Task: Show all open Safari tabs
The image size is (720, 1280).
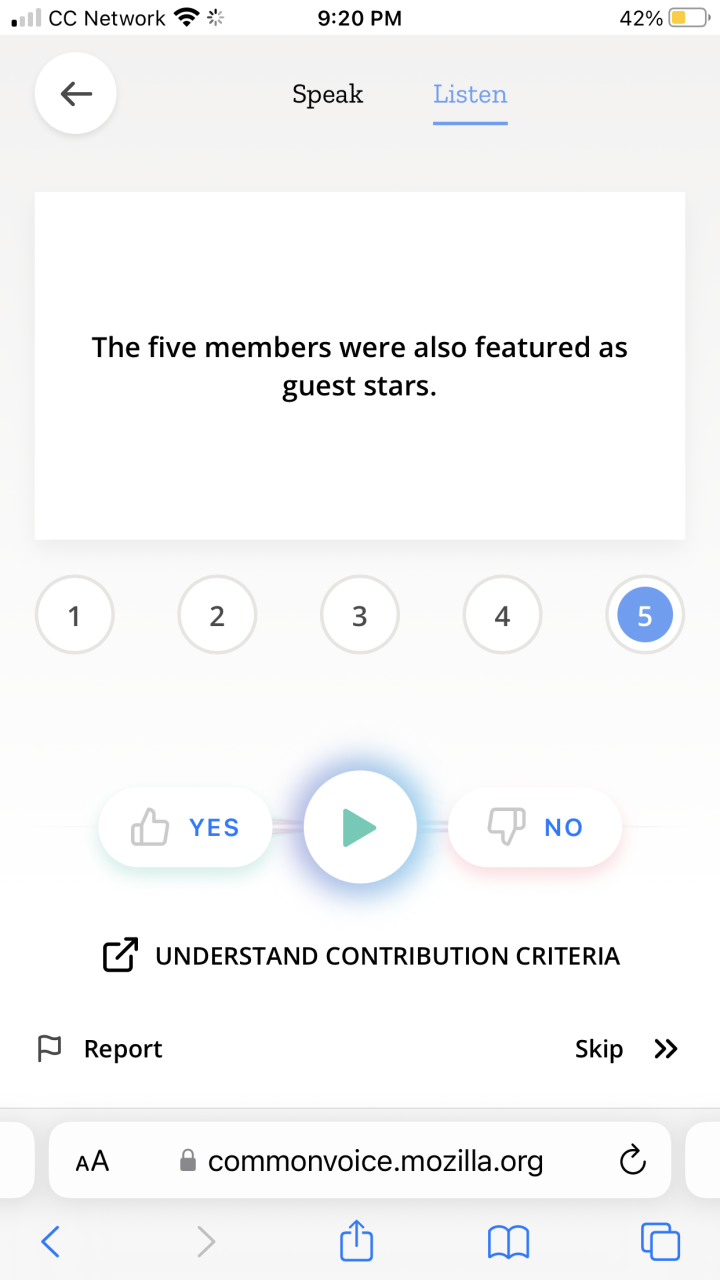Action: click(660, 1242)
